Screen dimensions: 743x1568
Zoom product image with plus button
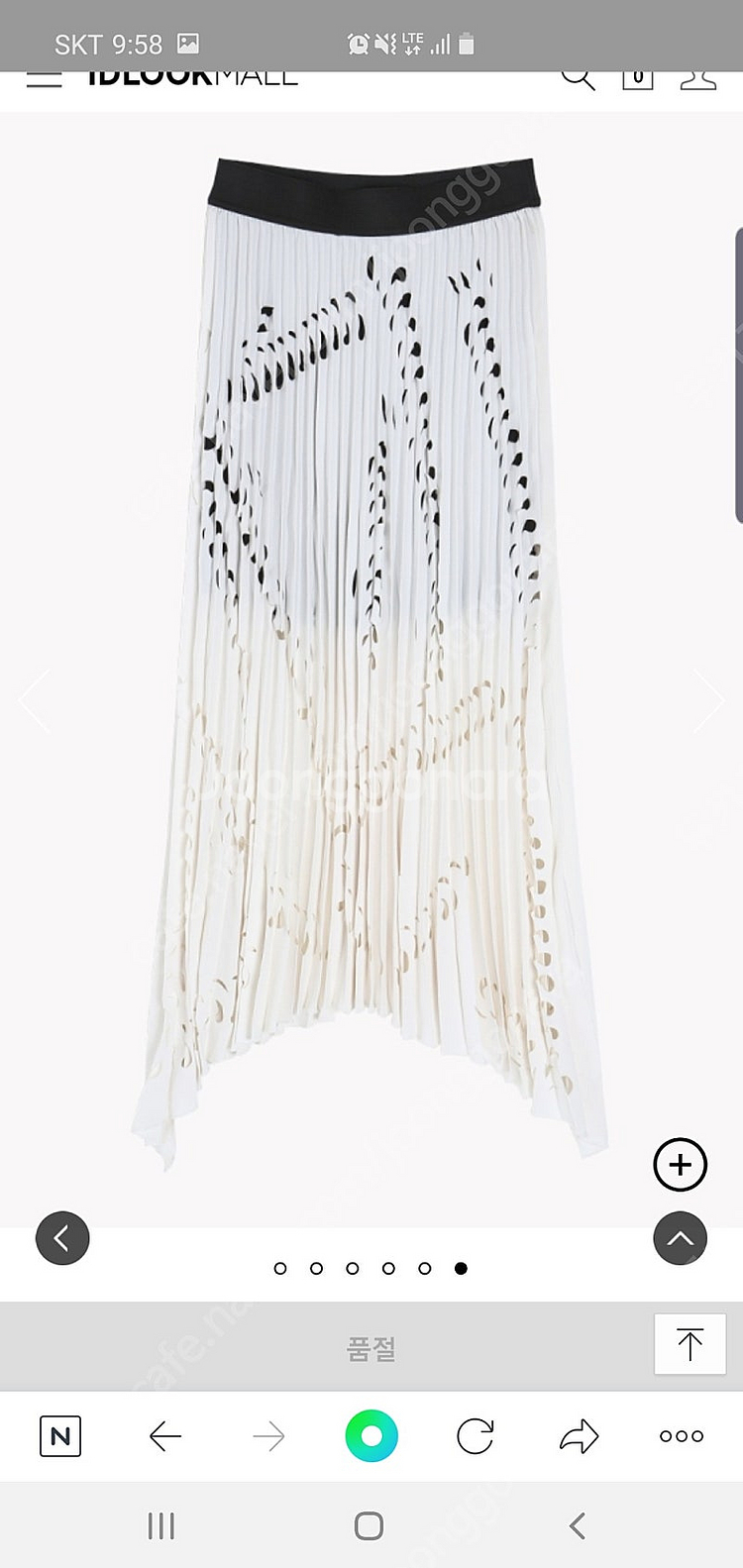[x=680, y=1164]
